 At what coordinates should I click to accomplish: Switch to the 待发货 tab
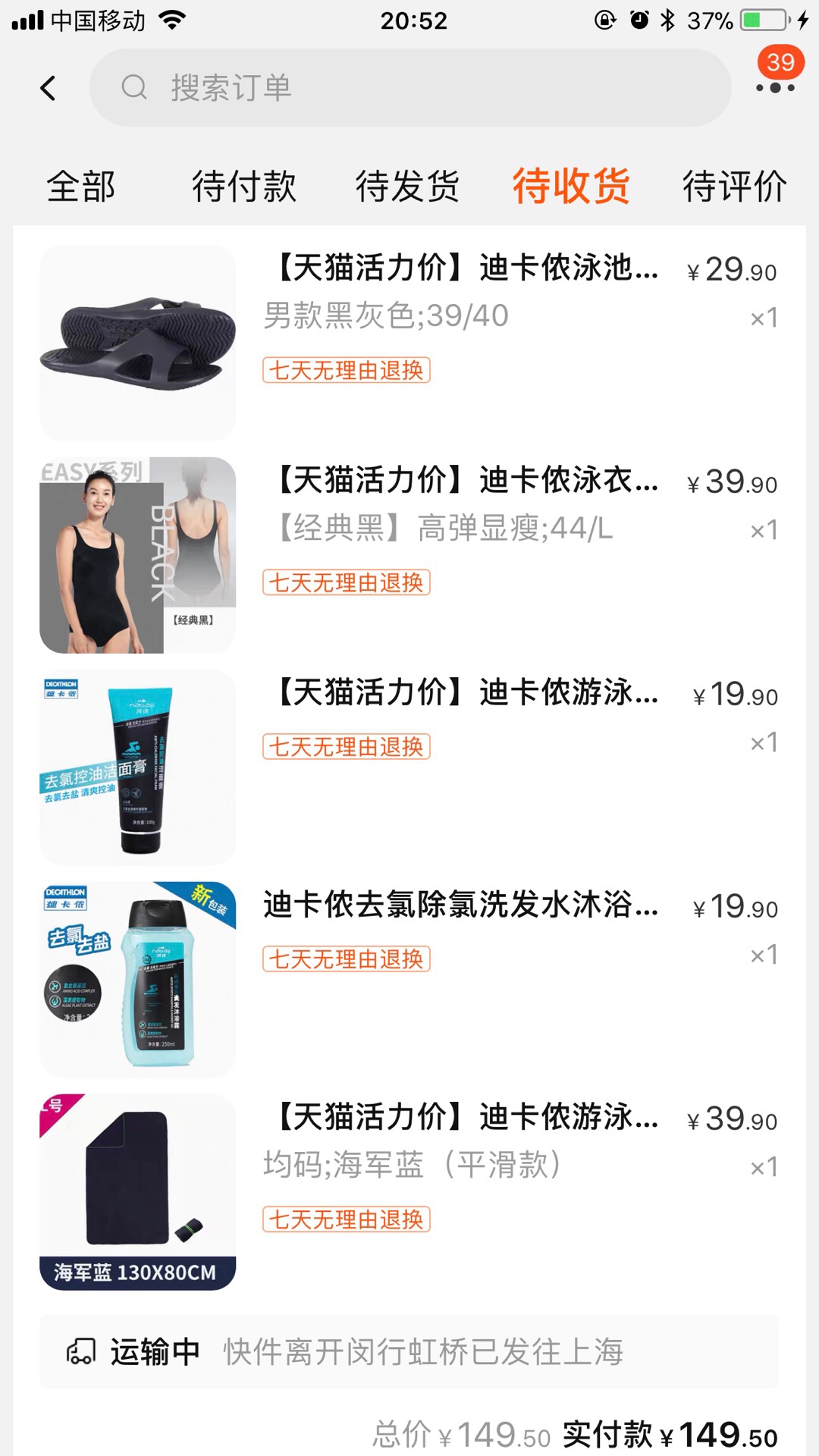pyautogui.click(x=408, y=186)
